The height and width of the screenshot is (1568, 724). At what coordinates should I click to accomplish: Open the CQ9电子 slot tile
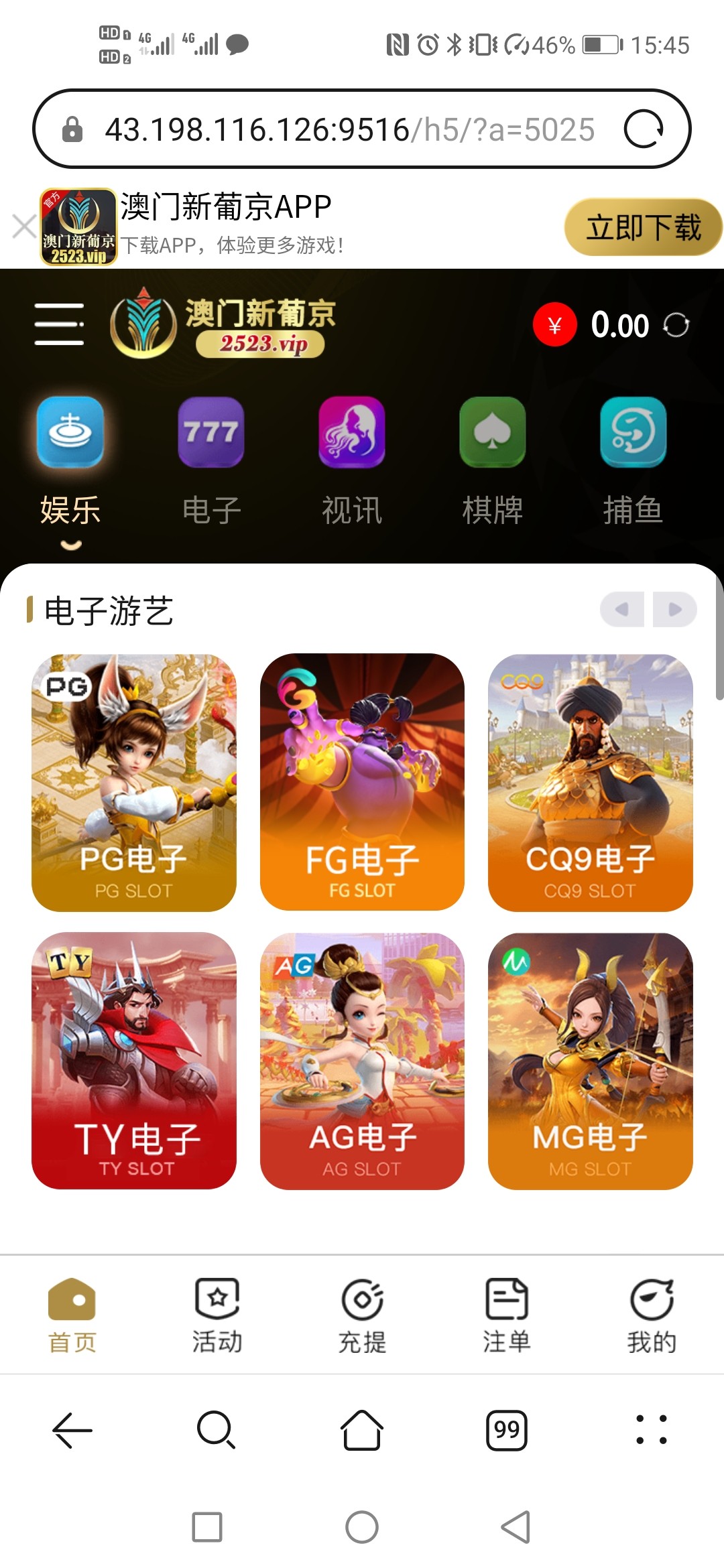pos(590,783)
